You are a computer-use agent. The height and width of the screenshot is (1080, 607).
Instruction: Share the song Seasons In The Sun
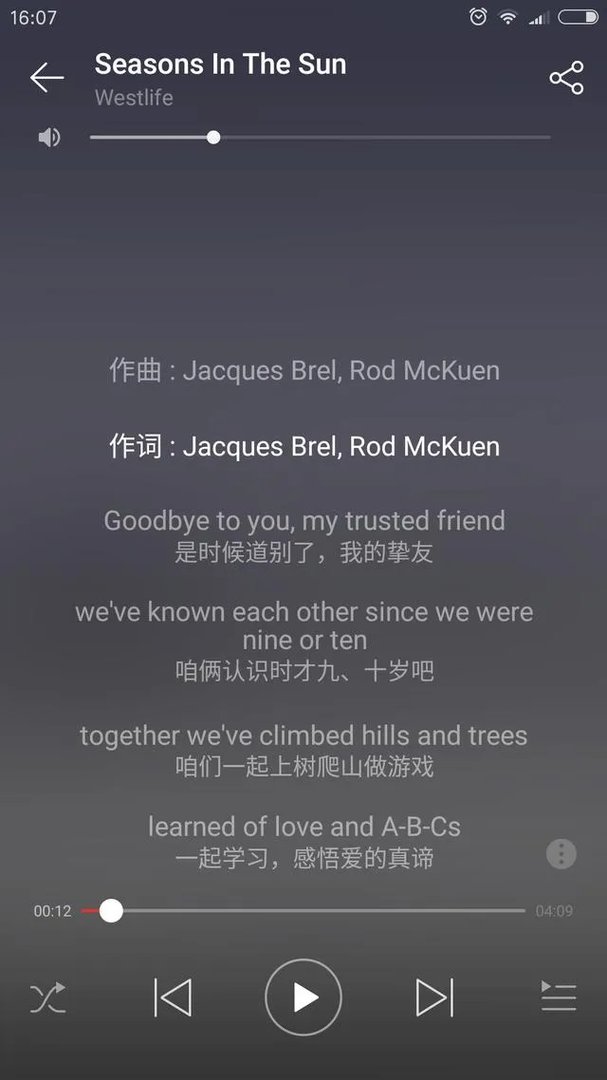(566, 78)
